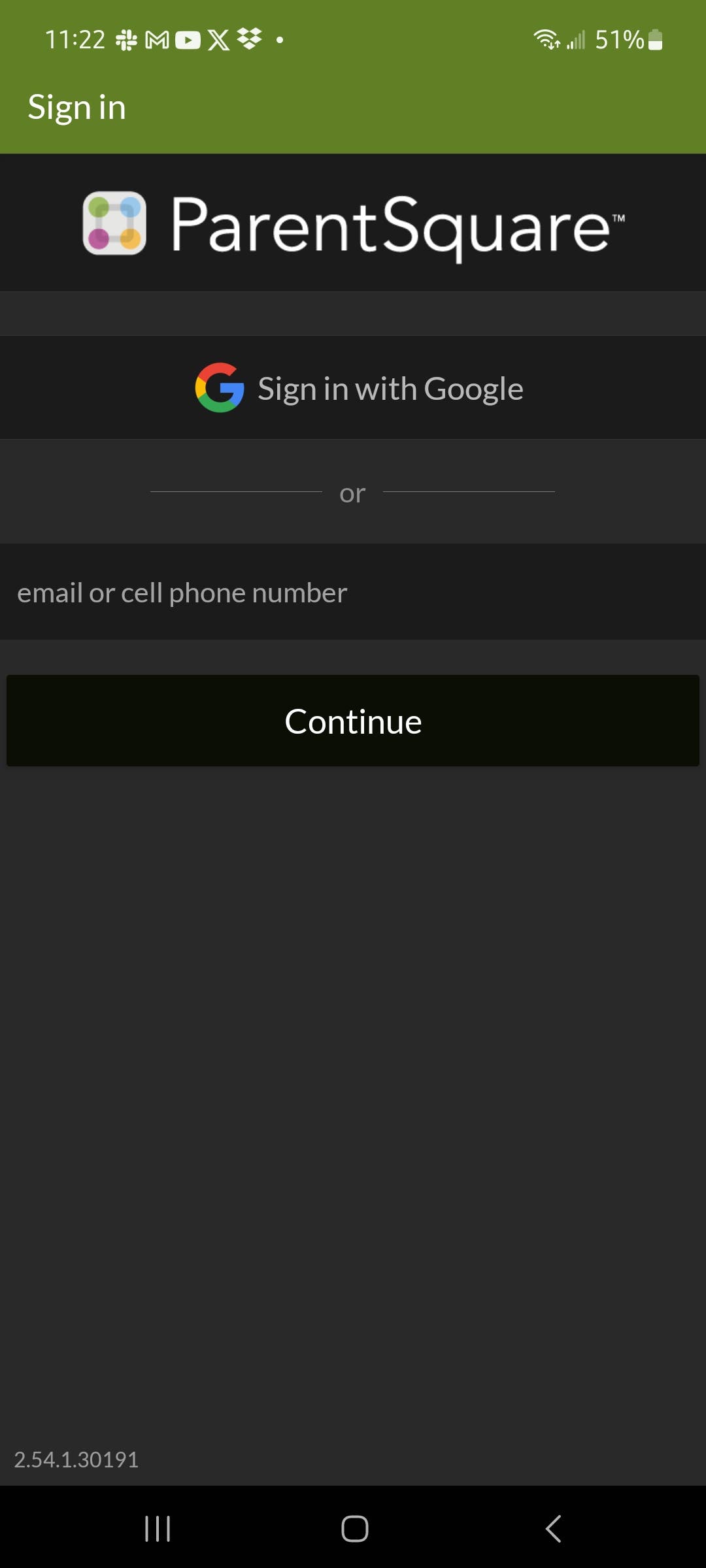The width and height of the screenshot is (706, 1568).
Task: Open recent apps from the navigation bar
Action: tap(157, 1529)
